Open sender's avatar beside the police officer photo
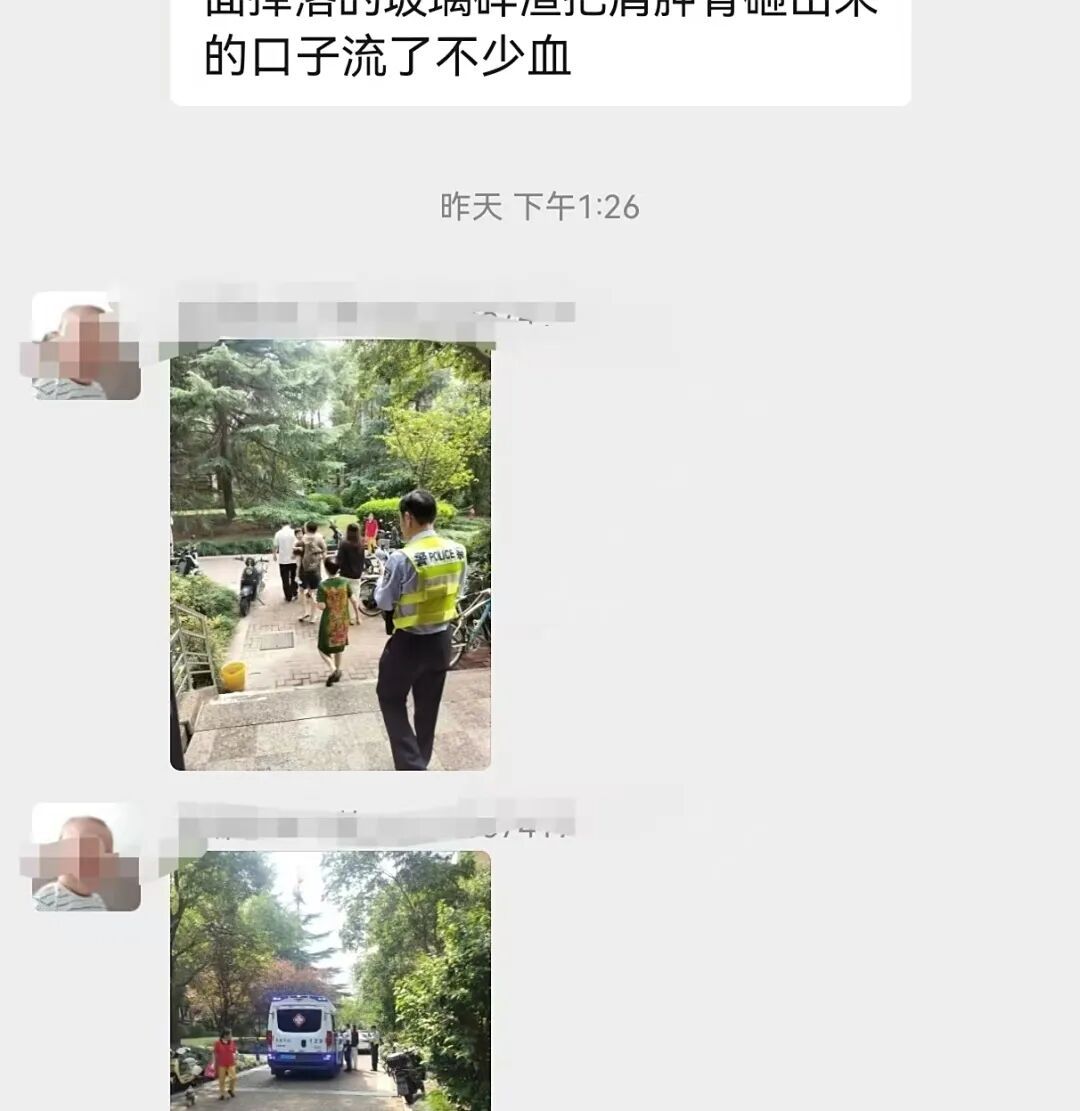The width and height of the screenshot is (1080, 1111). click(85, 347)
